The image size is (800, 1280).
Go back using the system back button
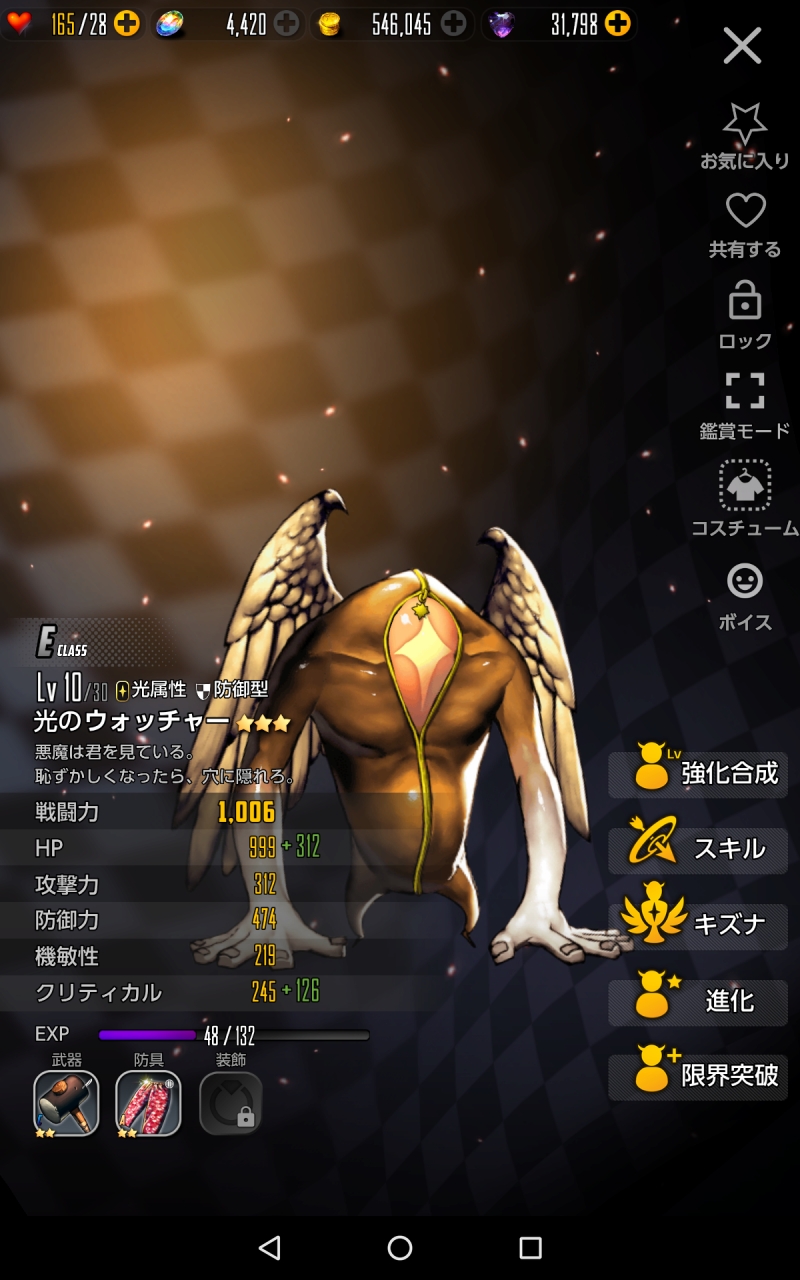point(269,1247)
